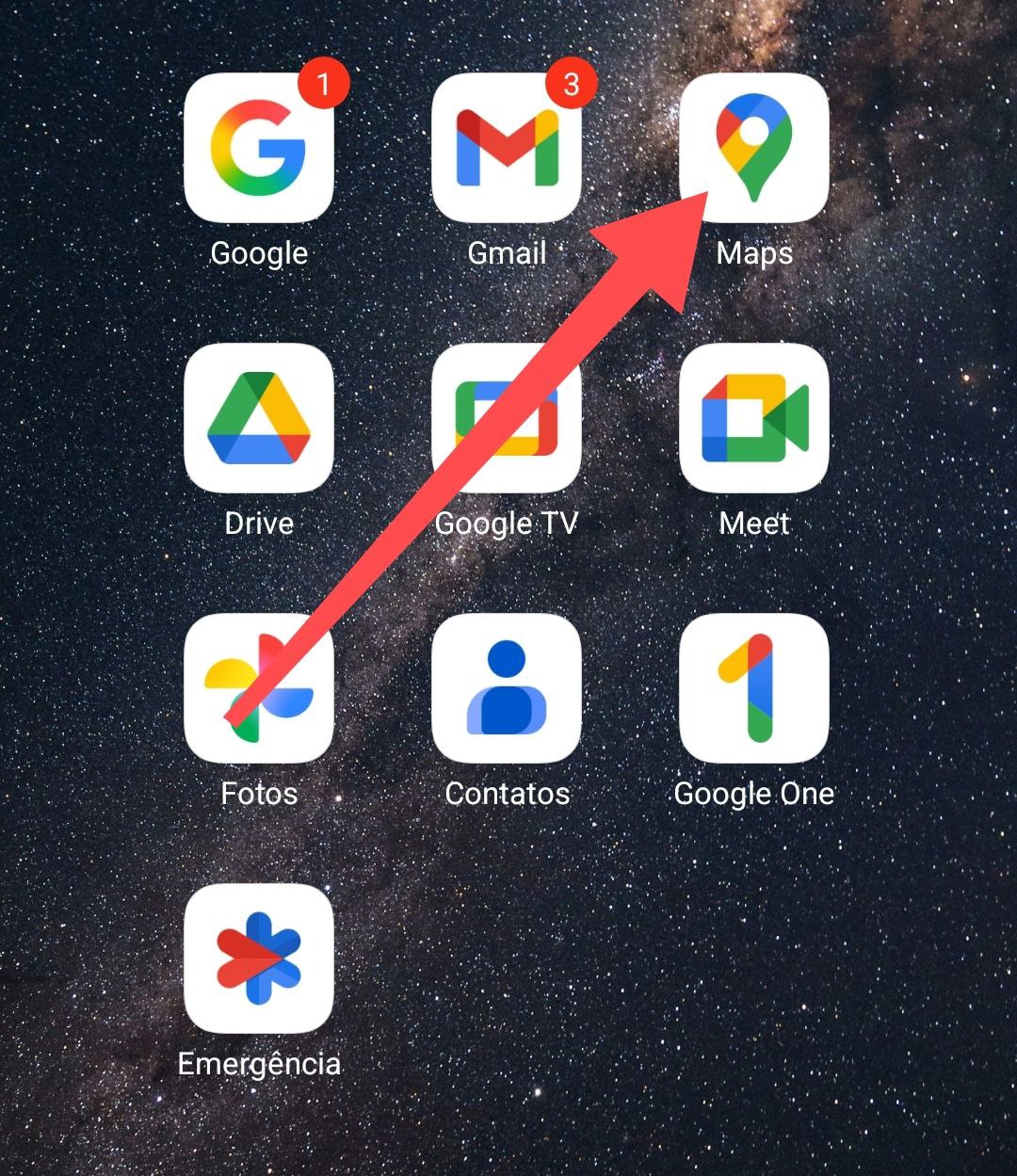Image resolution: width=1017 pixels, height=1176 pixels.
Task: Launch Google TV
Action: [x=508, y=420]
